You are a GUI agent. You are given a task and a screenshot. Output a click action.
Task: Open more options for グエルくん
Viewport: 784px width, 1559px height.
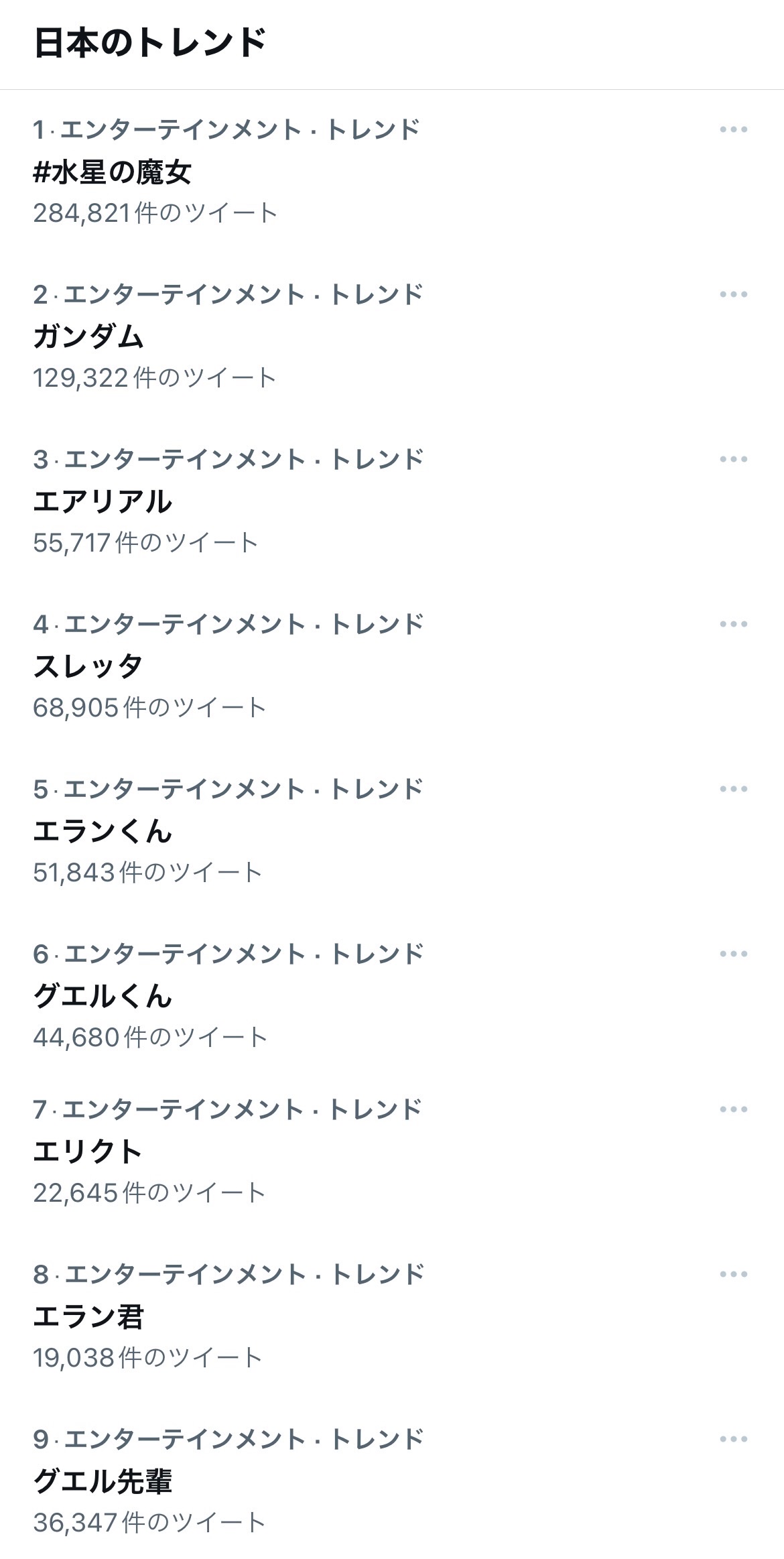733,954
